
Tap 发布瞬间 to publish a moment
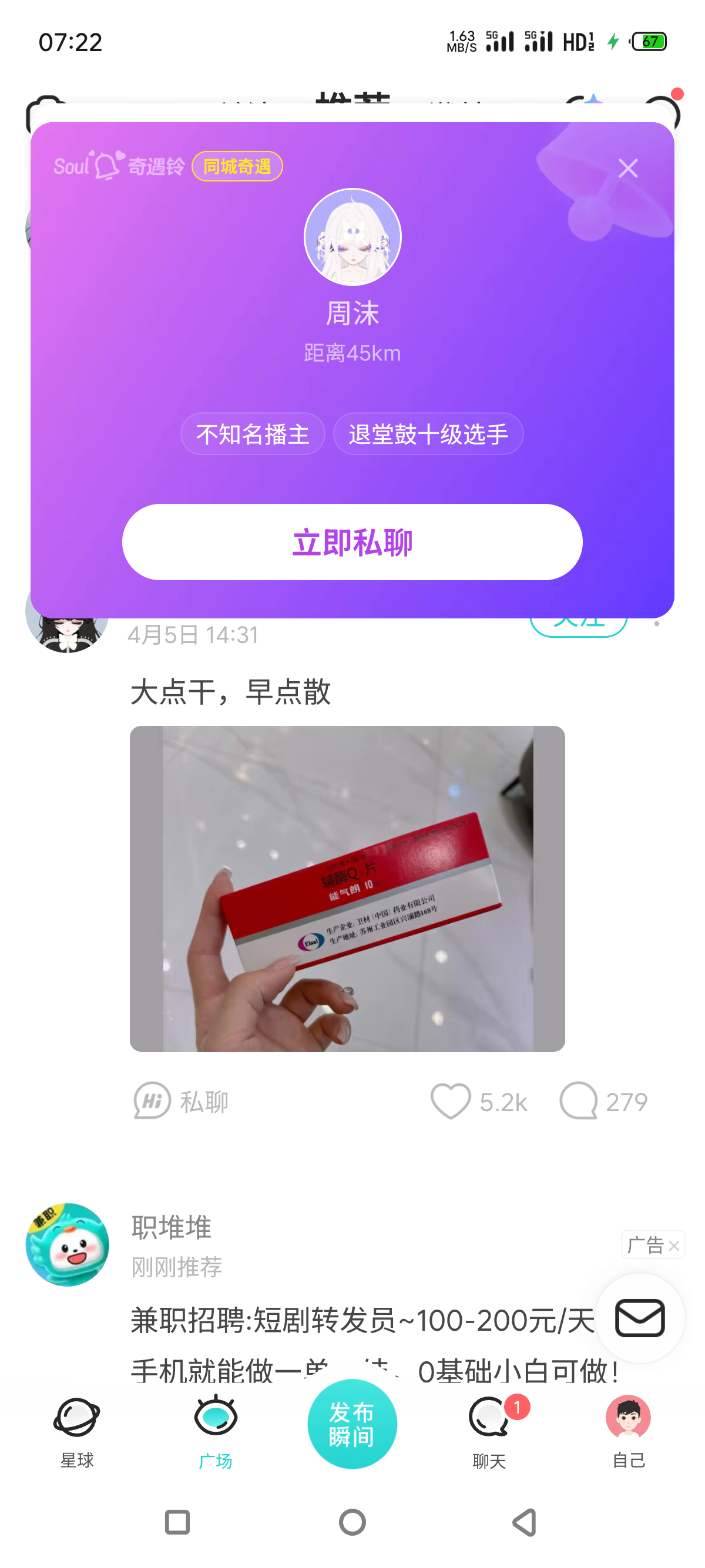[352, 1424]
